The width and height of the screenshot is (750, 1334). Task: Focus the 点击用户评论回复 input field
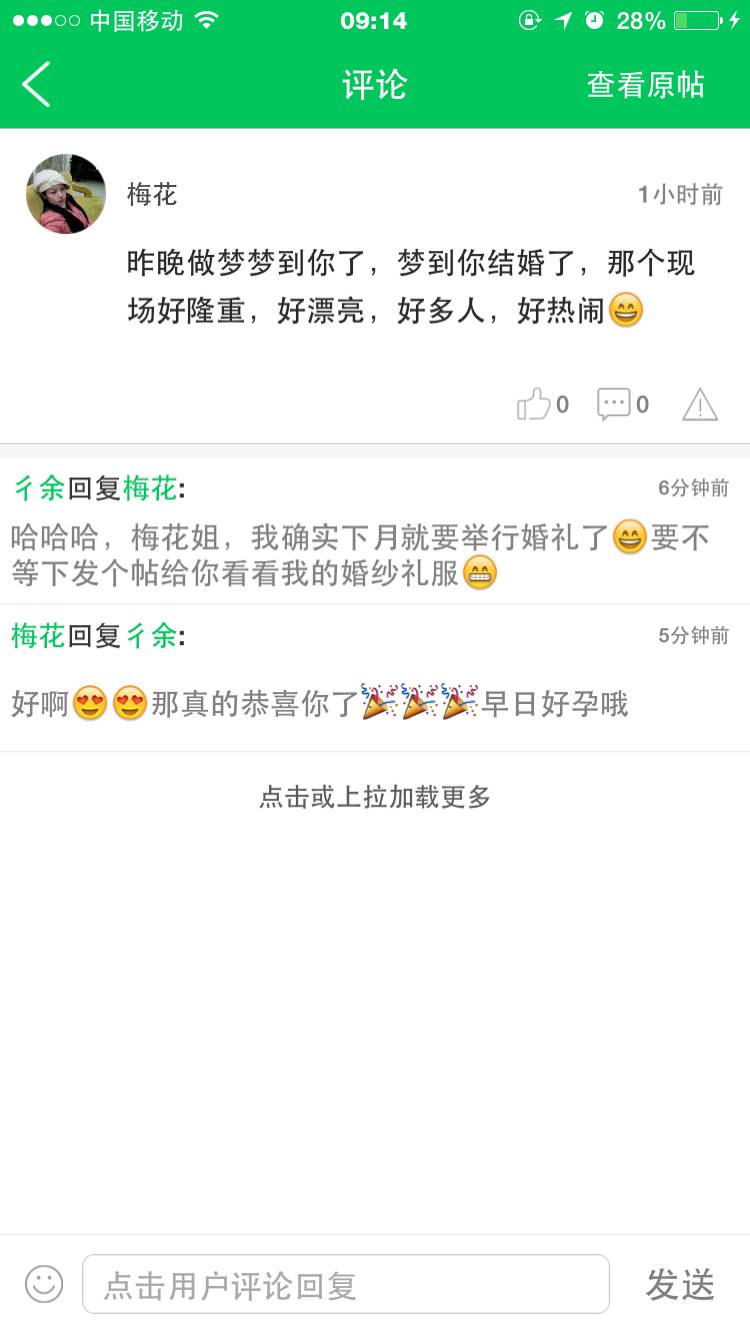[x=345, y=1284]
